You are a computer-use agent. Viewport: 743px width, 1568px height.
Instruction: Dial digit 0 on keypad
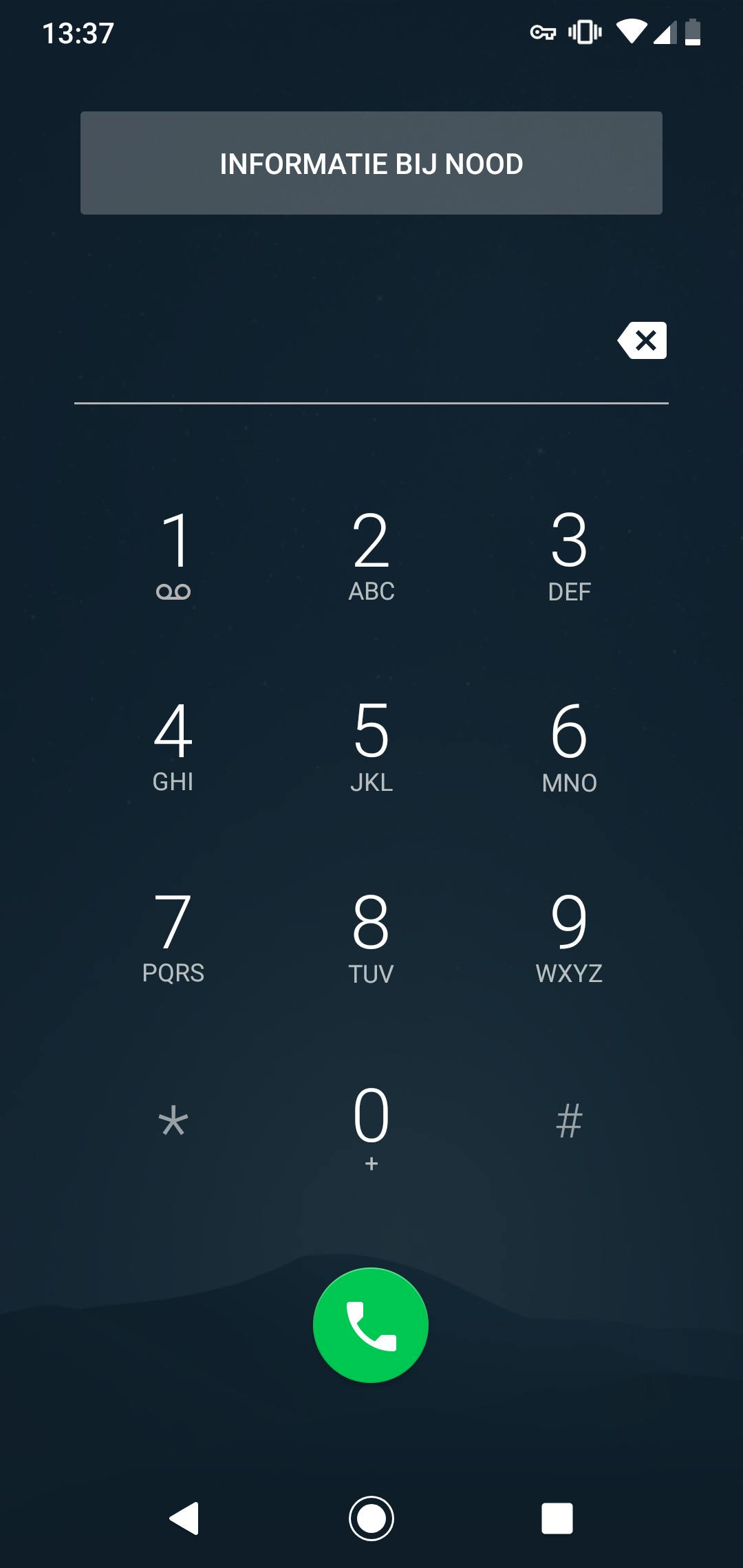click(371, 1124)
